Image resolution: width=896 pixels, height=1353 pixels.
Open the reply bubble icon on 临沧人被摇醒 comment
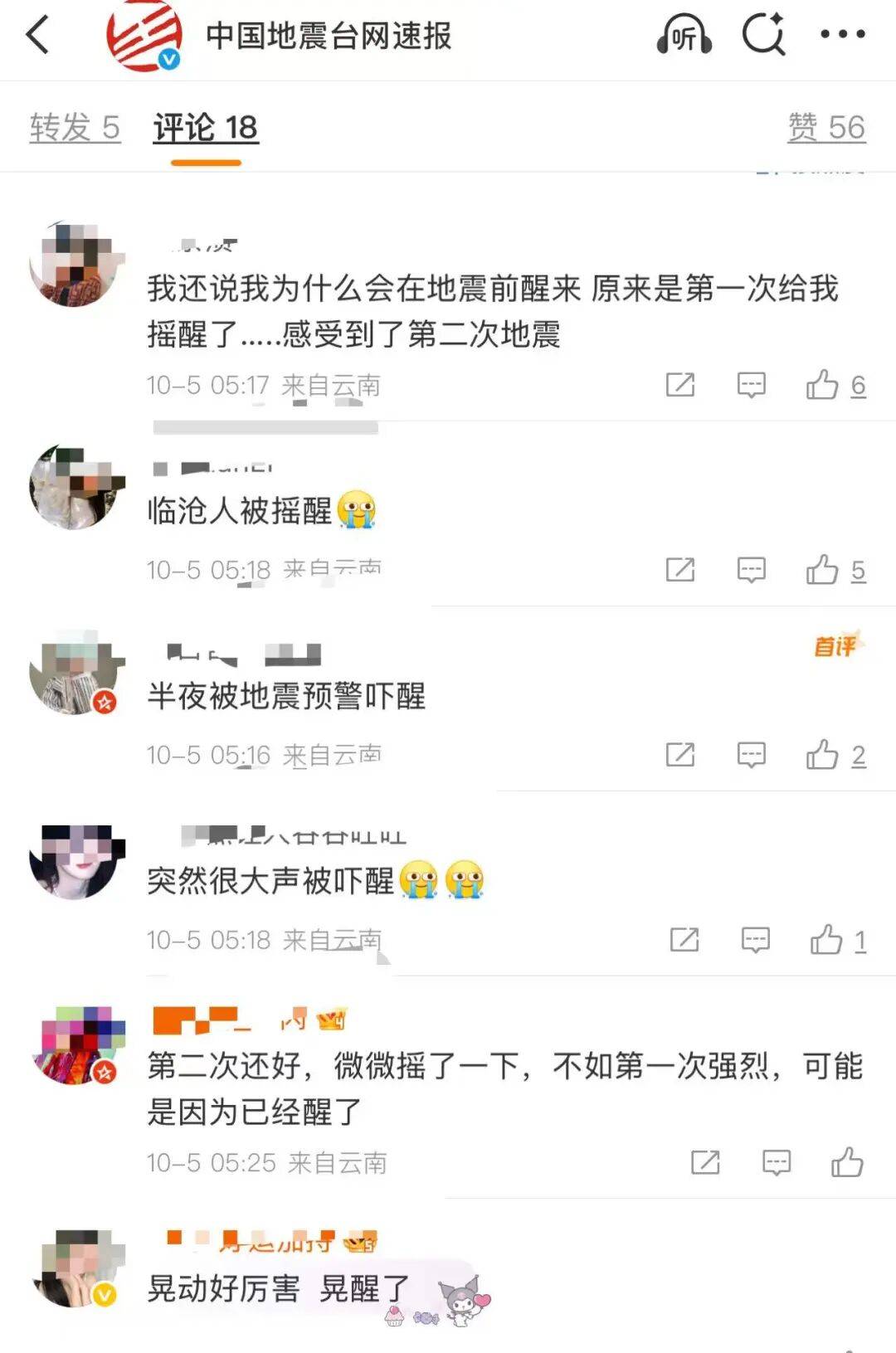tap(749, 570)
